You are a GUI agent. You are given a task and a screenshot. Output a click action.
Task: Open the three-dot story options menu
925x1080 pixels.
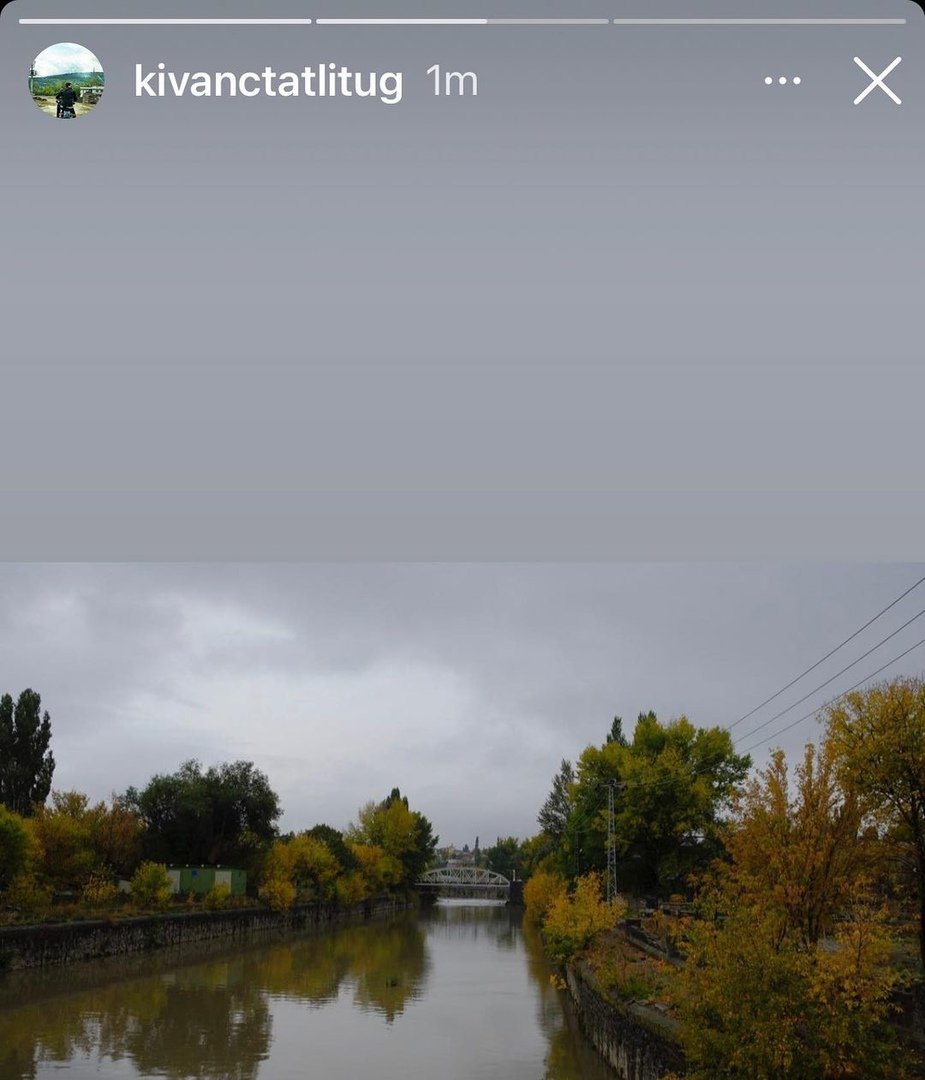click(x=782, y=81)
